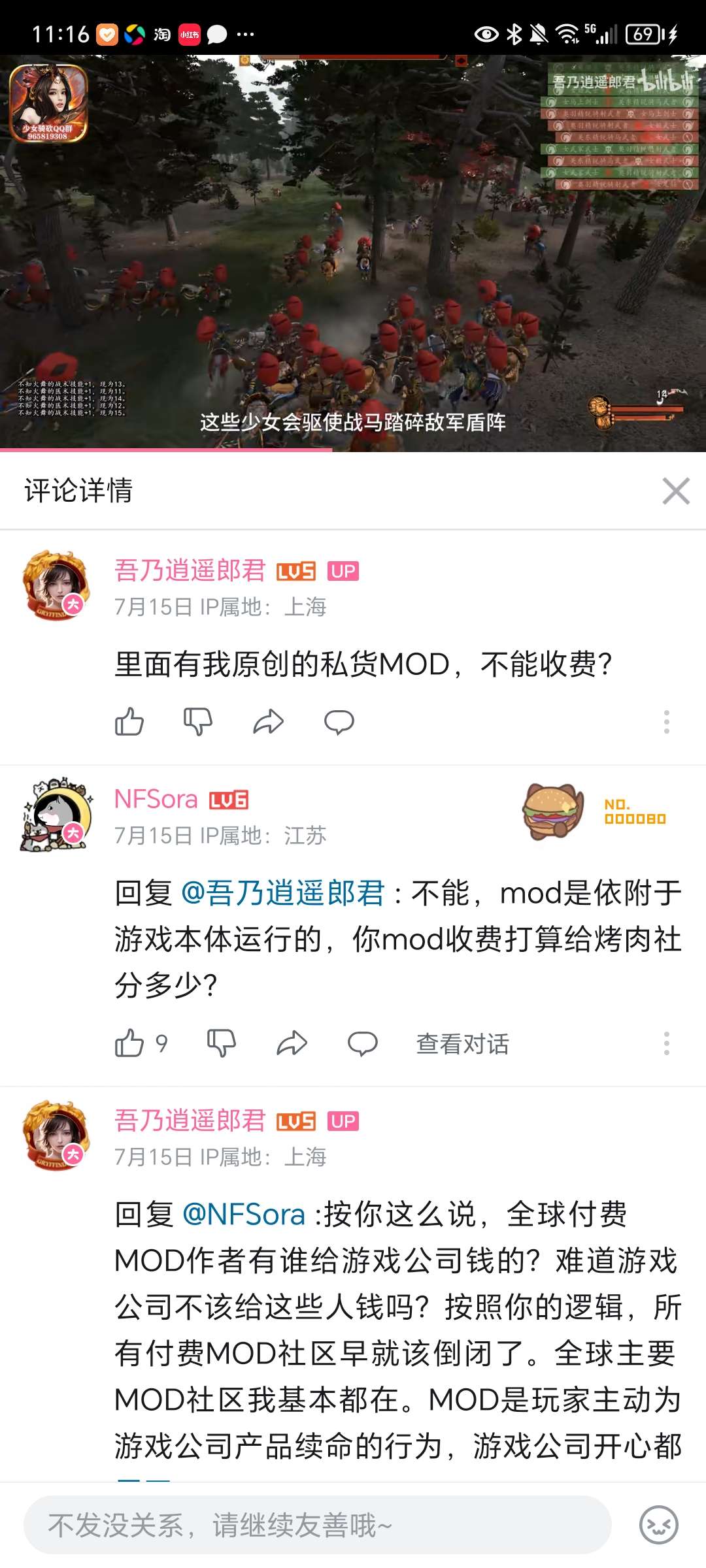Share NFSora's comment
Screen dimensions: 706x1568
[292, 1043]
